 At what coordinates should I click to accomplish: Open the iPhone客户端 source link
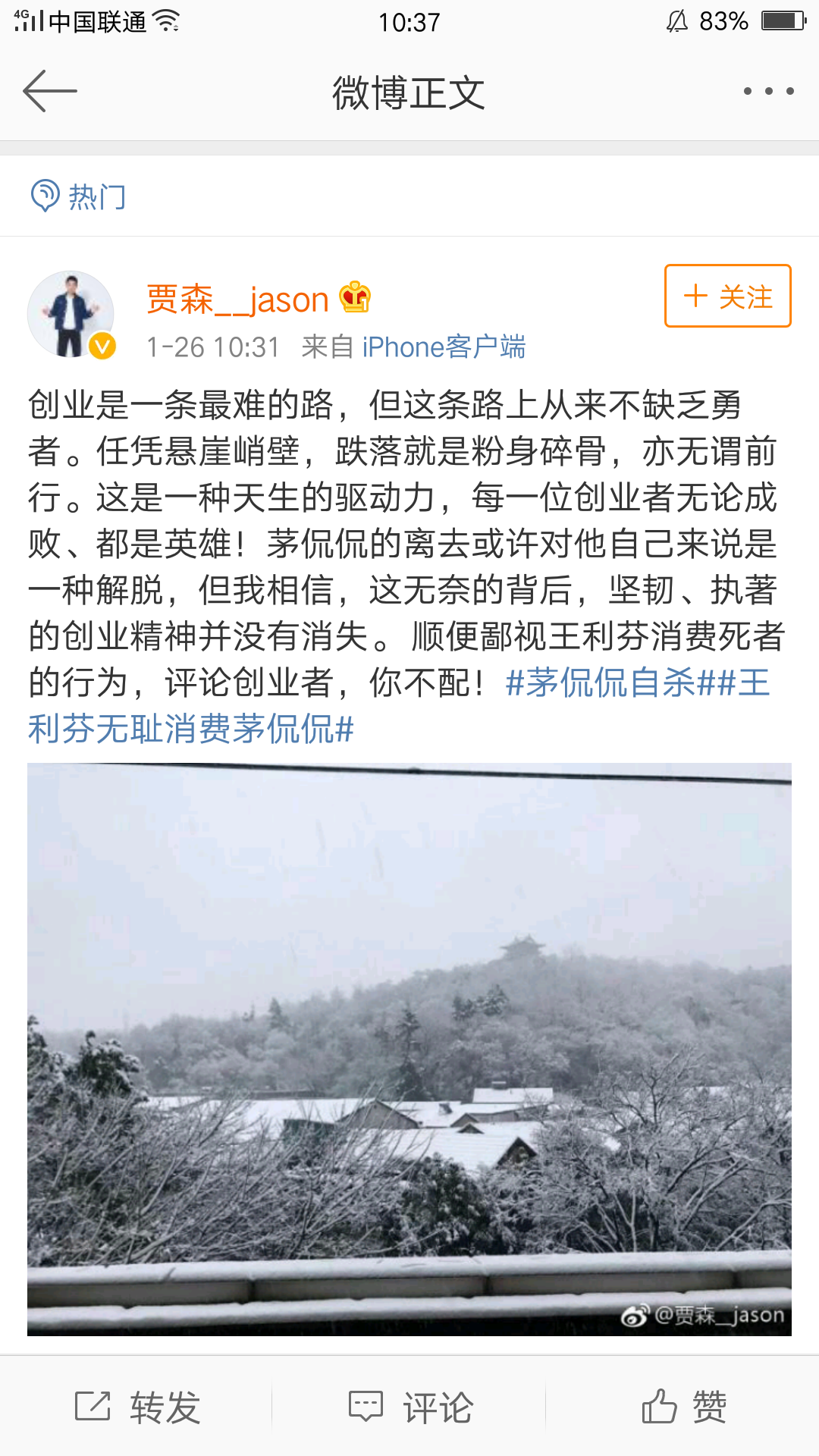tap(444, 347)
